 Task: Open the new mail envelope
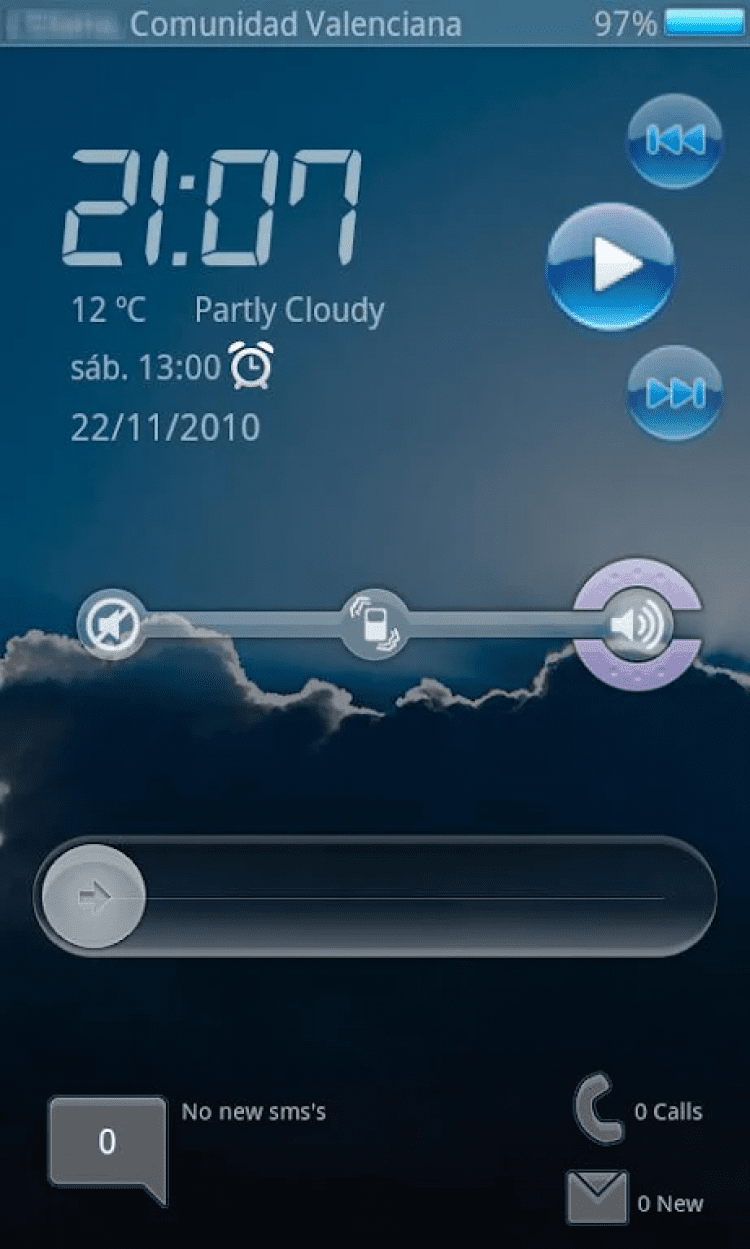[x=597, y=1197]
